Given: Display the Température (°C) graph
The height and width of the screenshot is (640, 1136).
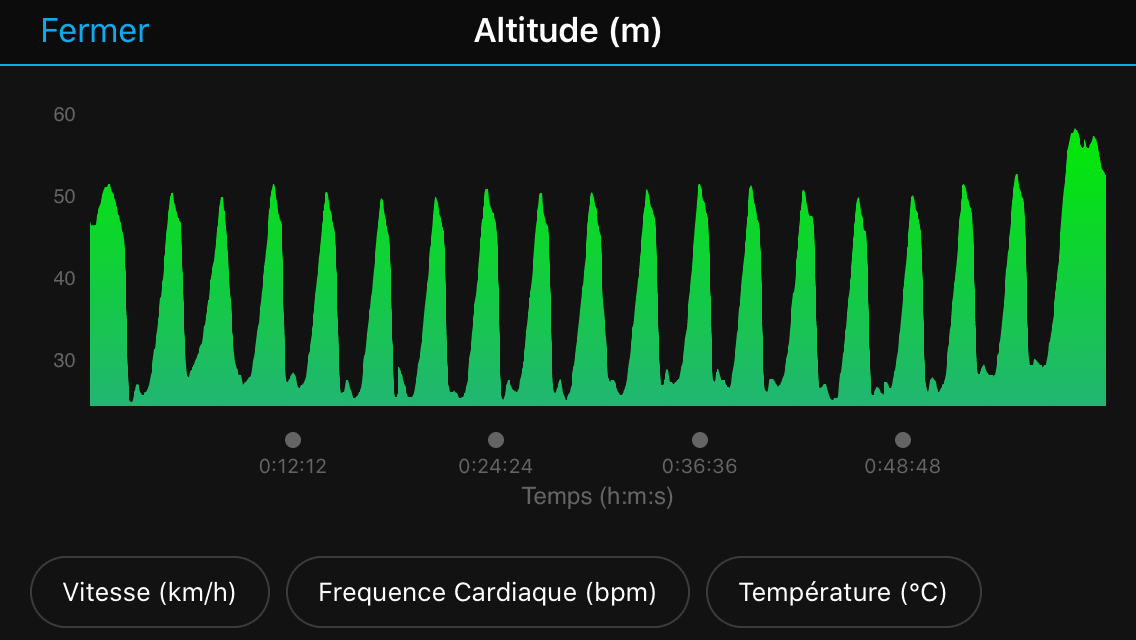Looking at the screenshot, I should pos(843,592).
